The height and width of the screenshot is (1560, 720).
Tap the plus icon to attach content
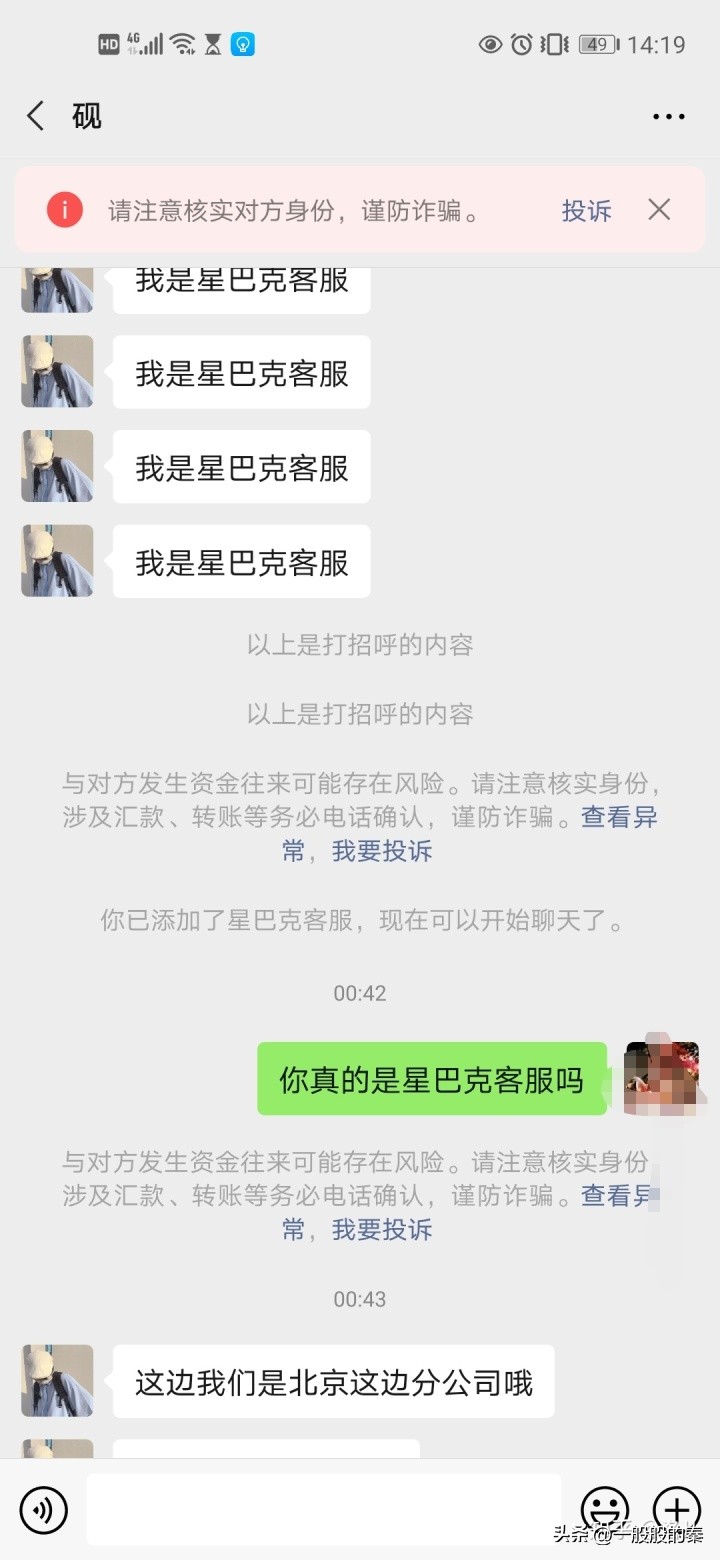coord(677,1510)
